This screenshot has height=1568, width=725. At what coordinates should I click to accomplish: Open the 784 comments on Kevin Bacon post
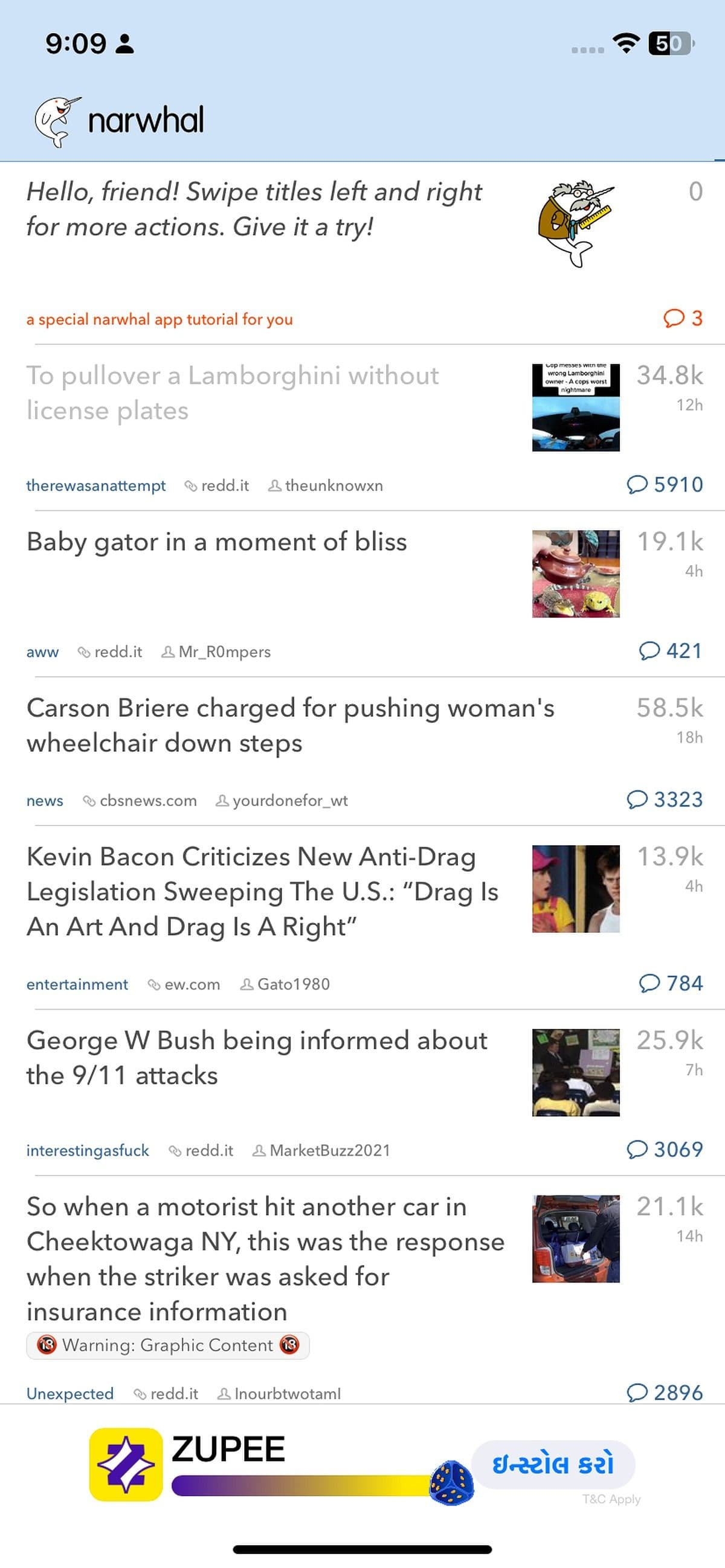pos(670,983)
